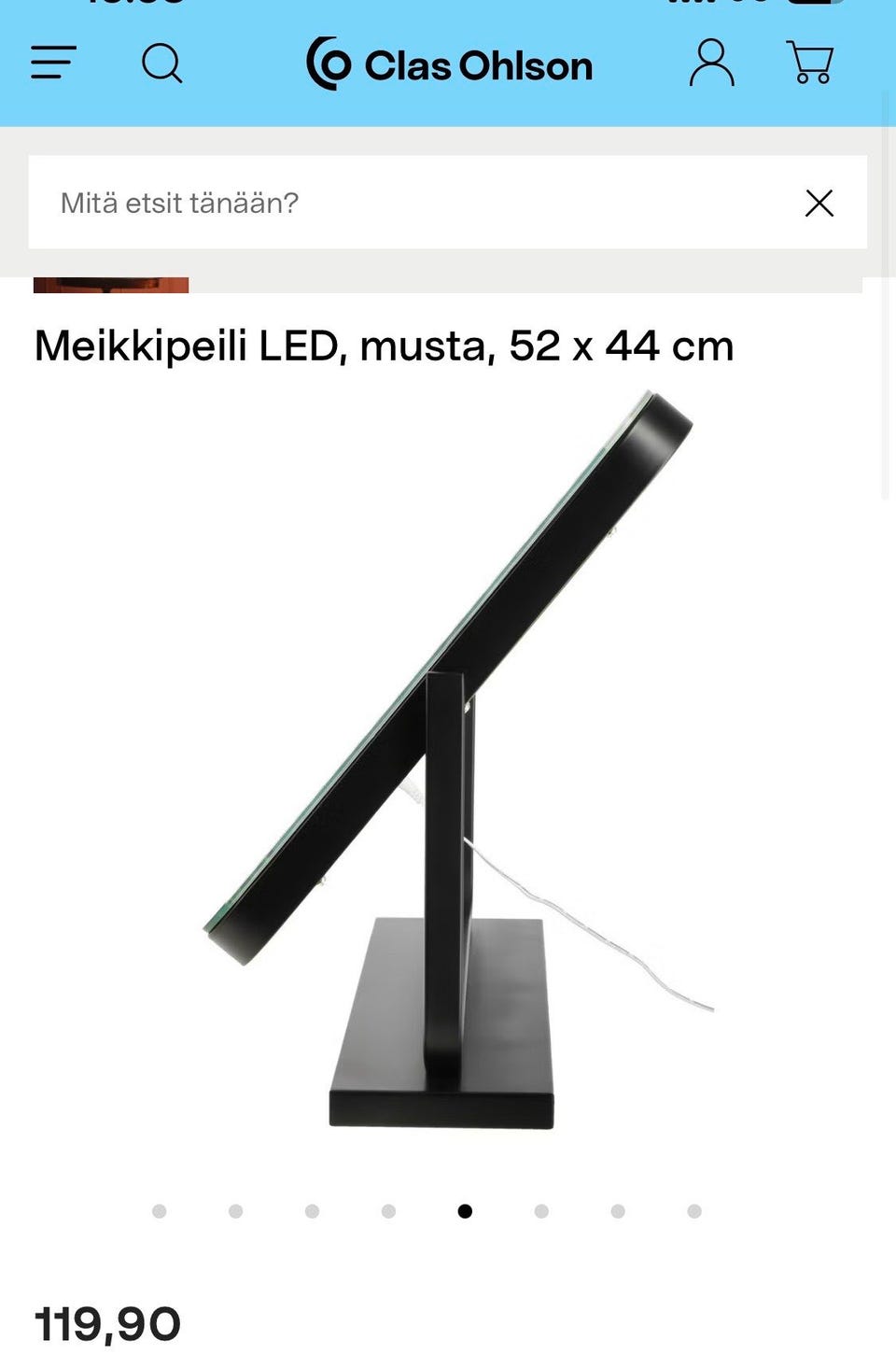Image resolution: width=896 pixels, height=1354 pixels.
Task: Select the last image indicator dot
Action: click(693, 1211)
